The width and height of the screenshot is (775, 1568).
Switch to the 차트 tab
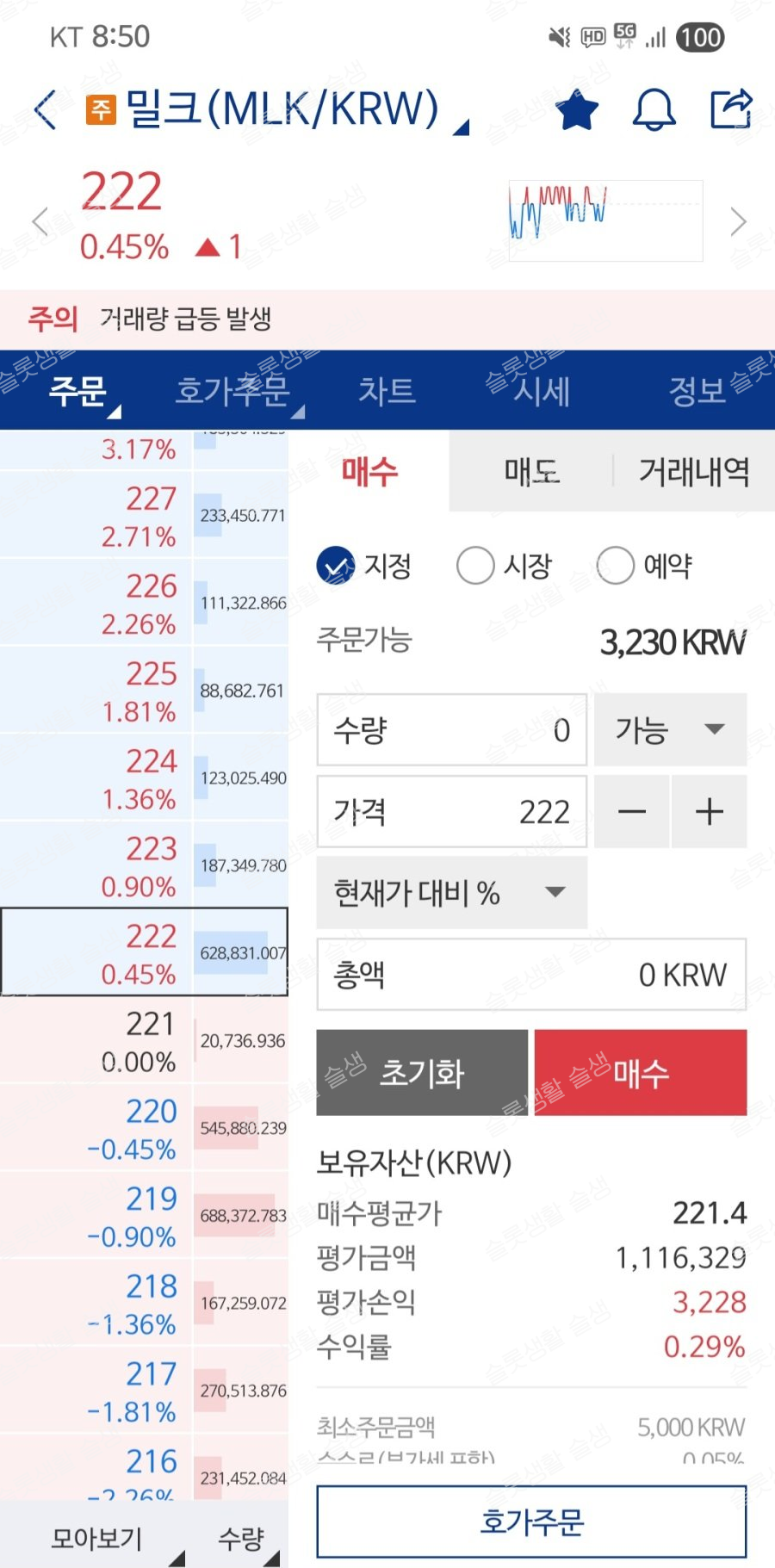[x=387, y=391]
